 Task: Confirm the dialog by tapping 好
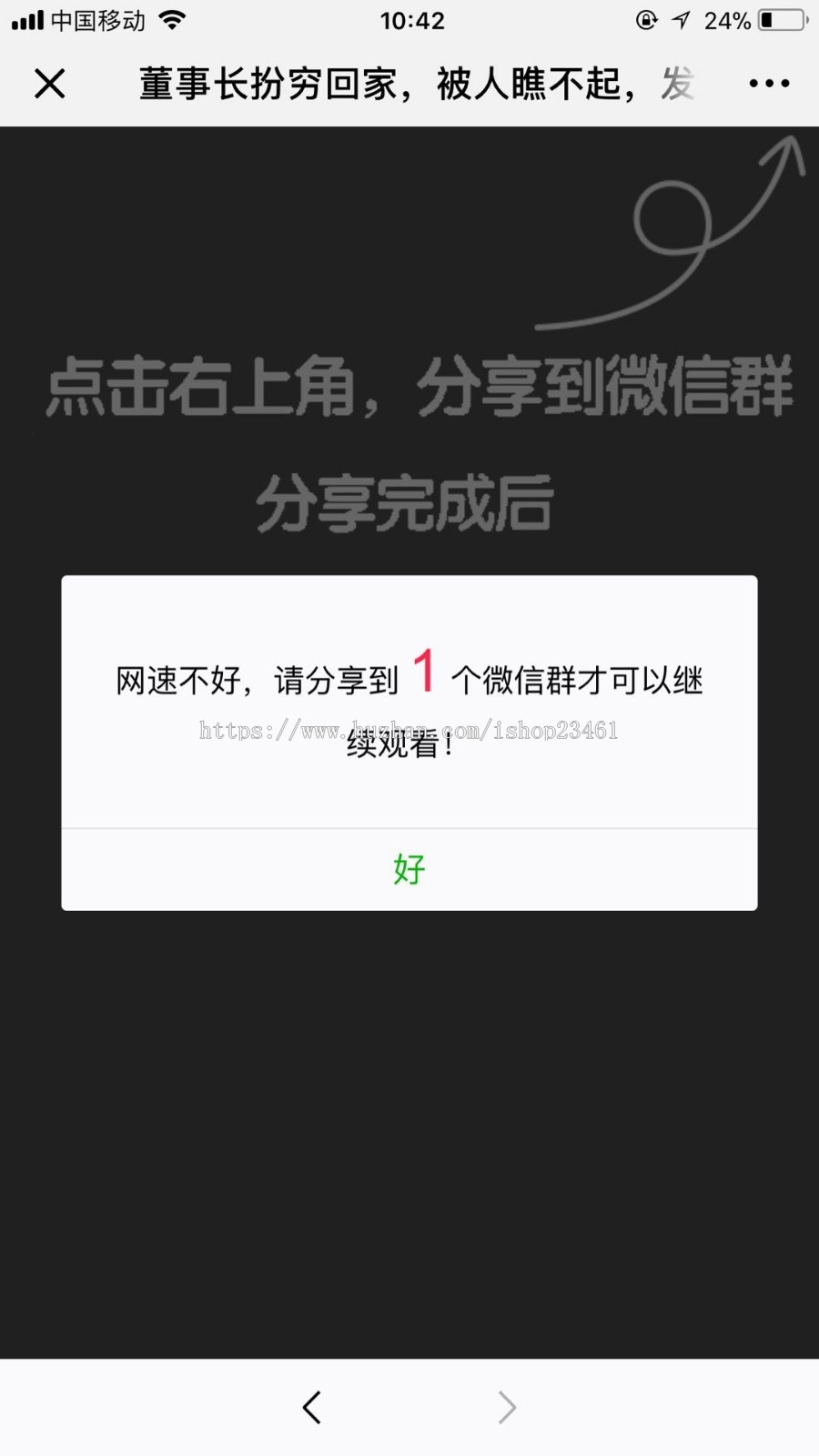point(409,869)
